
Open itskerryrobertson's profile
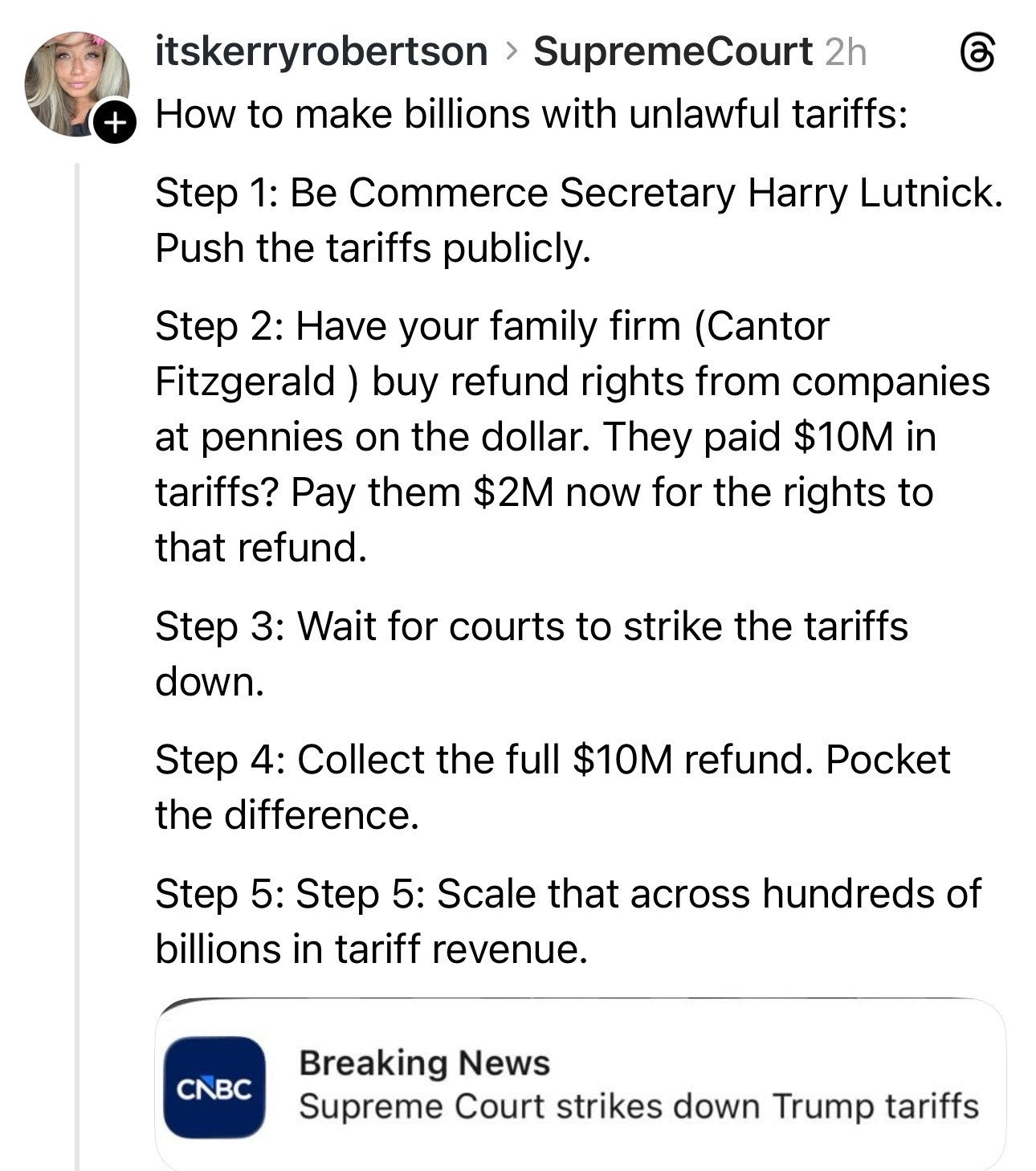(320, 52)
